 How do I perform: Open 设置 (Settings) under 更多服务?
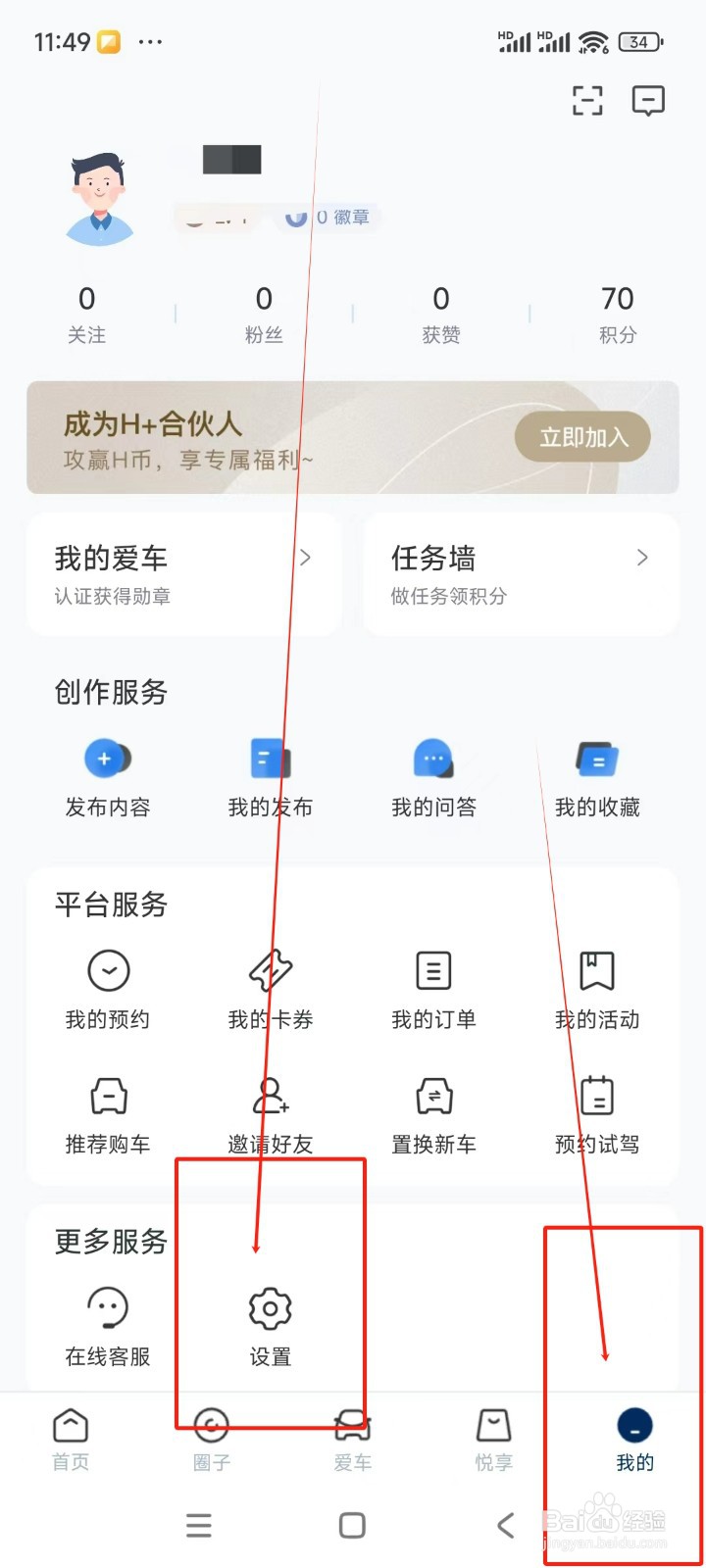(269, 1323)
